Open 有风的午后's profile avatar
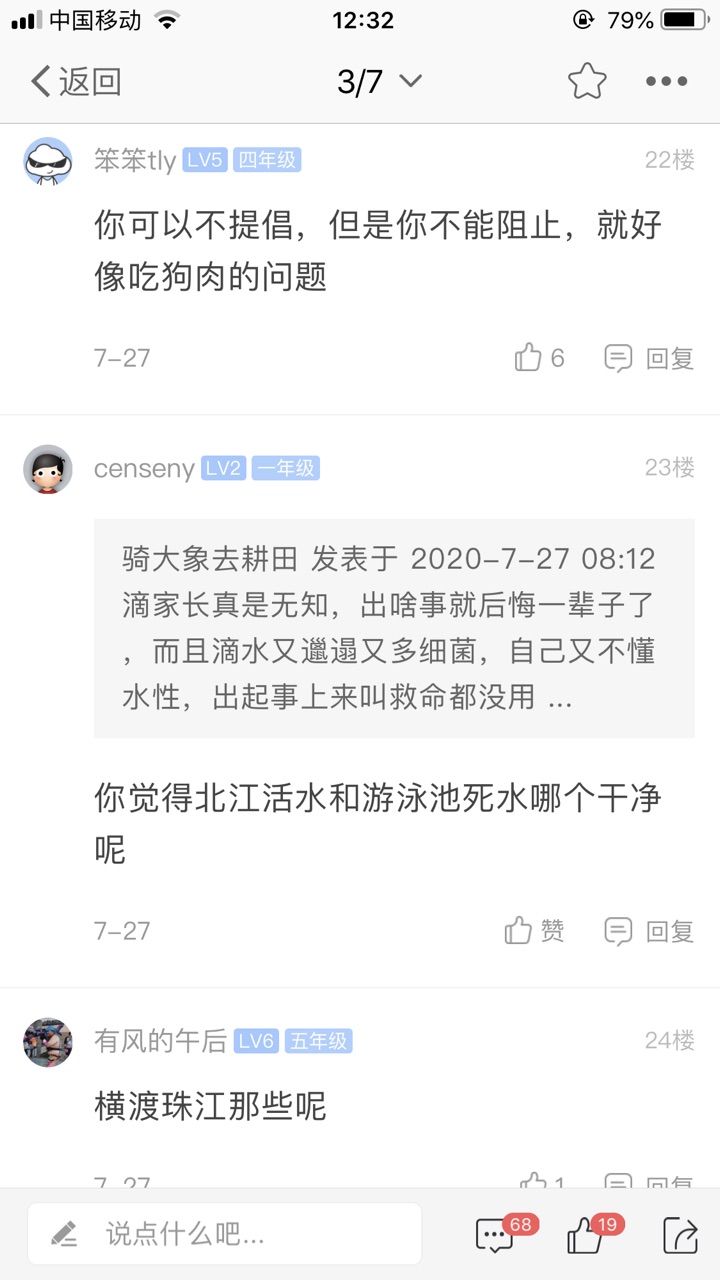Image resolution: width=720 pixels, height=1280 pixels. (x=48, y=1042)
